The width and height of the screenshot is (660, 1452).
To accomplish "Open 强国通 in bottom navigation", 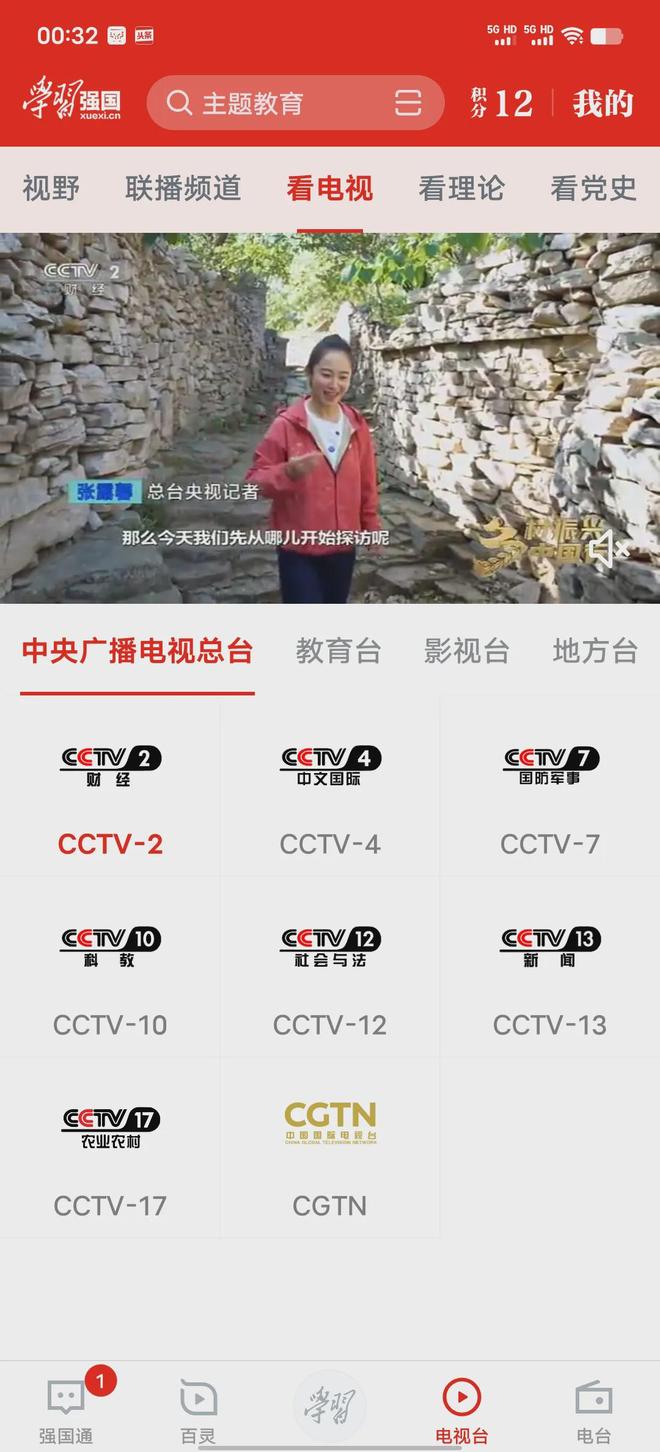I will [66, 1408].
